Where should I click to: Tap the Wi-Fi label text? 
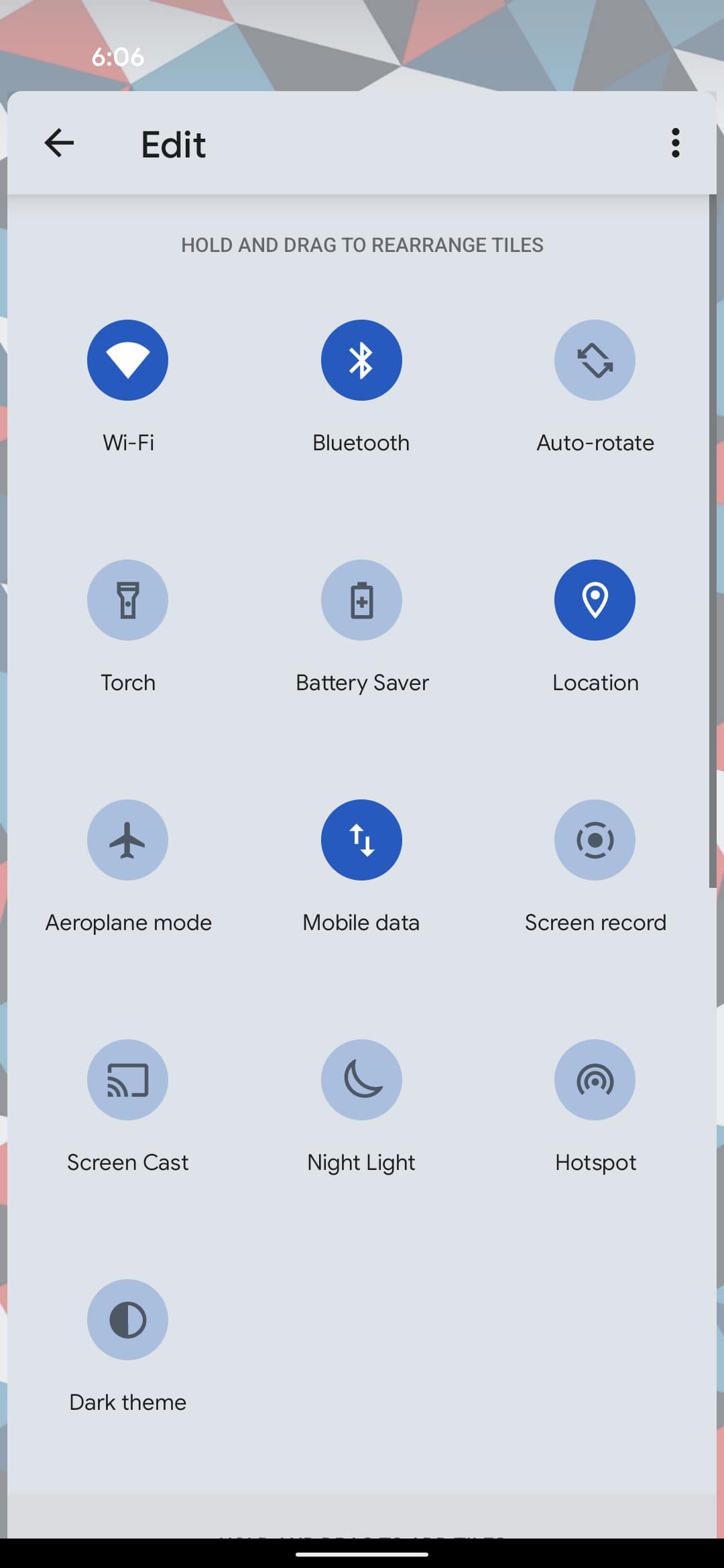(127, 442)
